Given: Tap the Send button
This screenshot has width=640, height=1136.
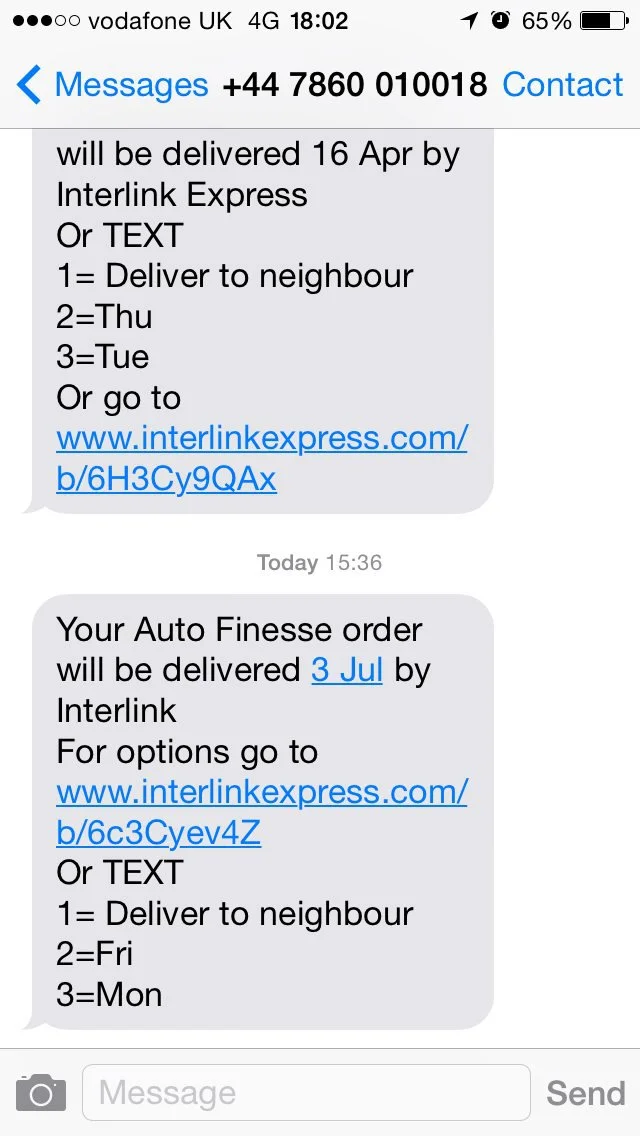Looking at the screenshot, I should [x=586, y=1093].
